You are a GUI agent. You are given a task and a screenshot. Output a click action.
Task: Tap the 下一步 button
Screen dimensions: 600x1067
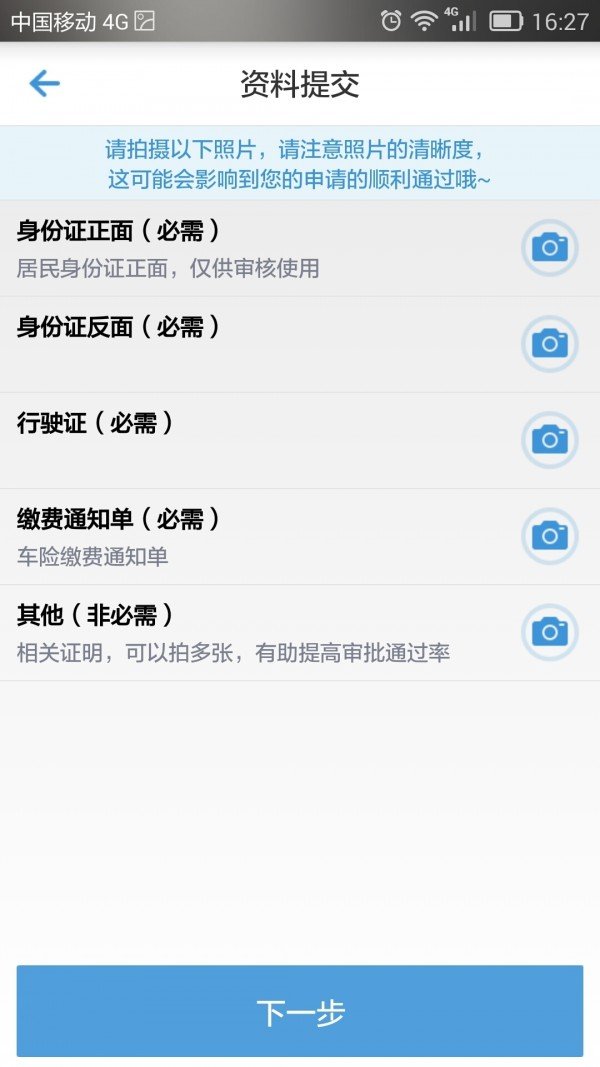(300, 1011)
